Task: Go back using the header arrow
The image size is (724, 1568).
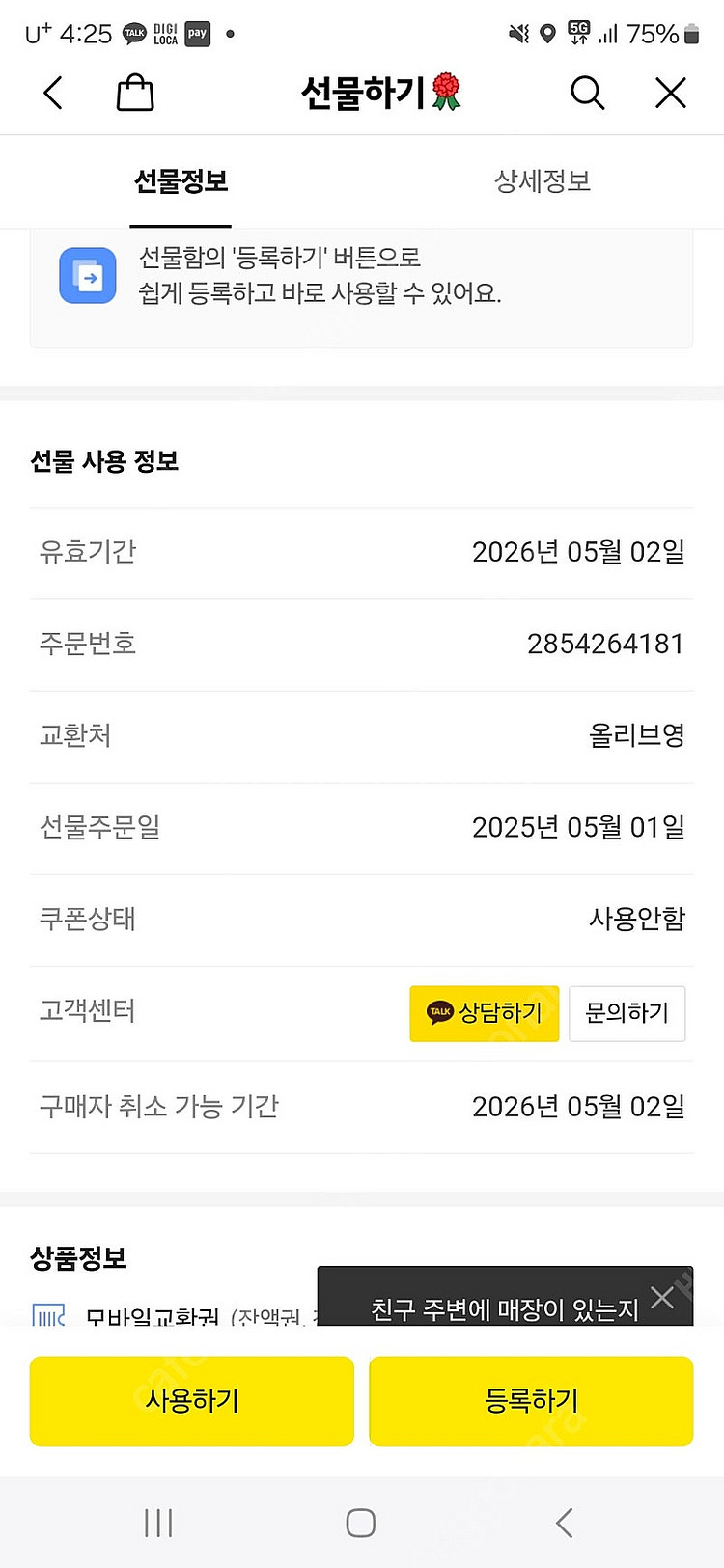Action: 53,94
